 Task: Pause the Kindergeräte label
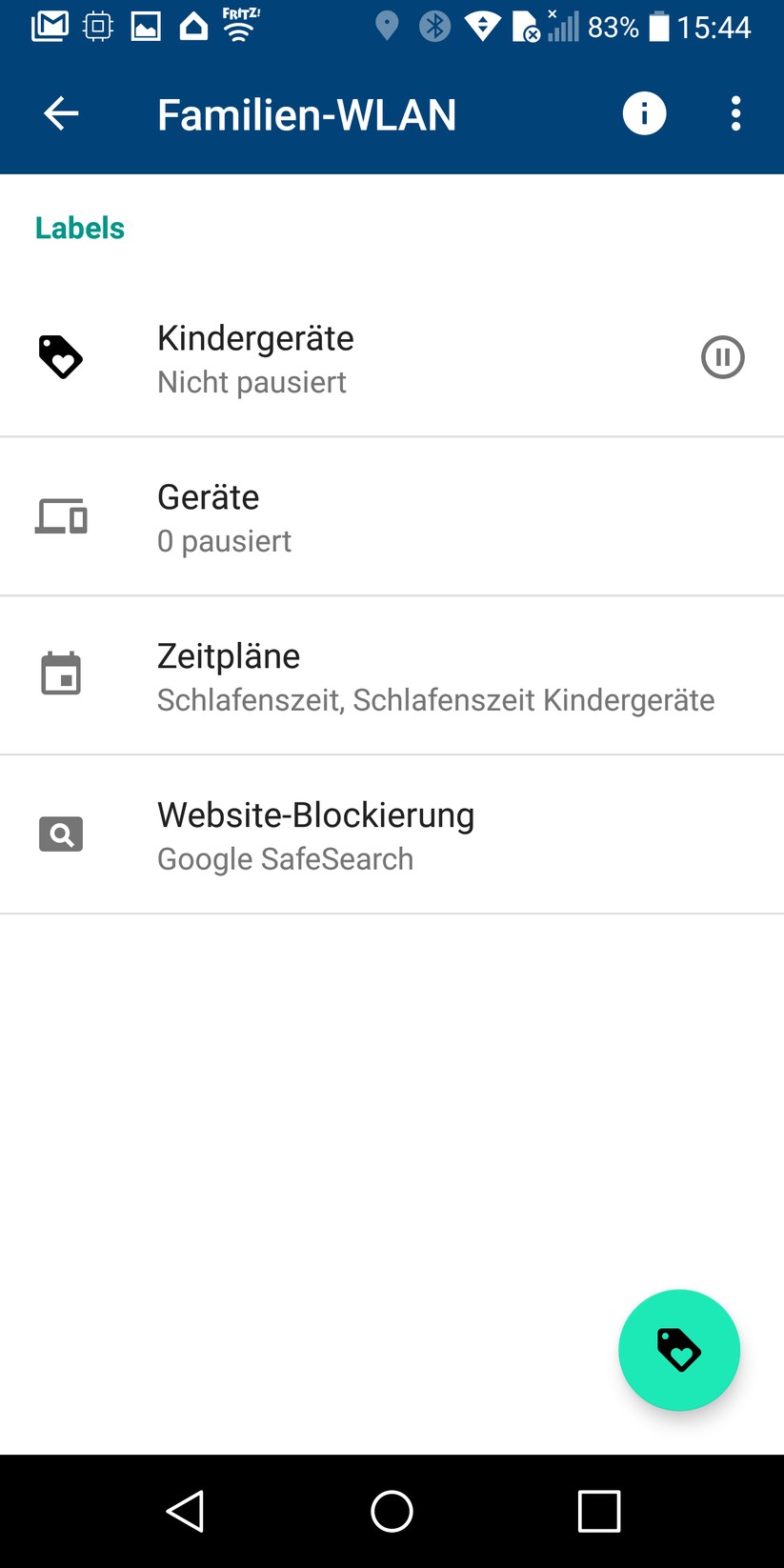(722, 358)
